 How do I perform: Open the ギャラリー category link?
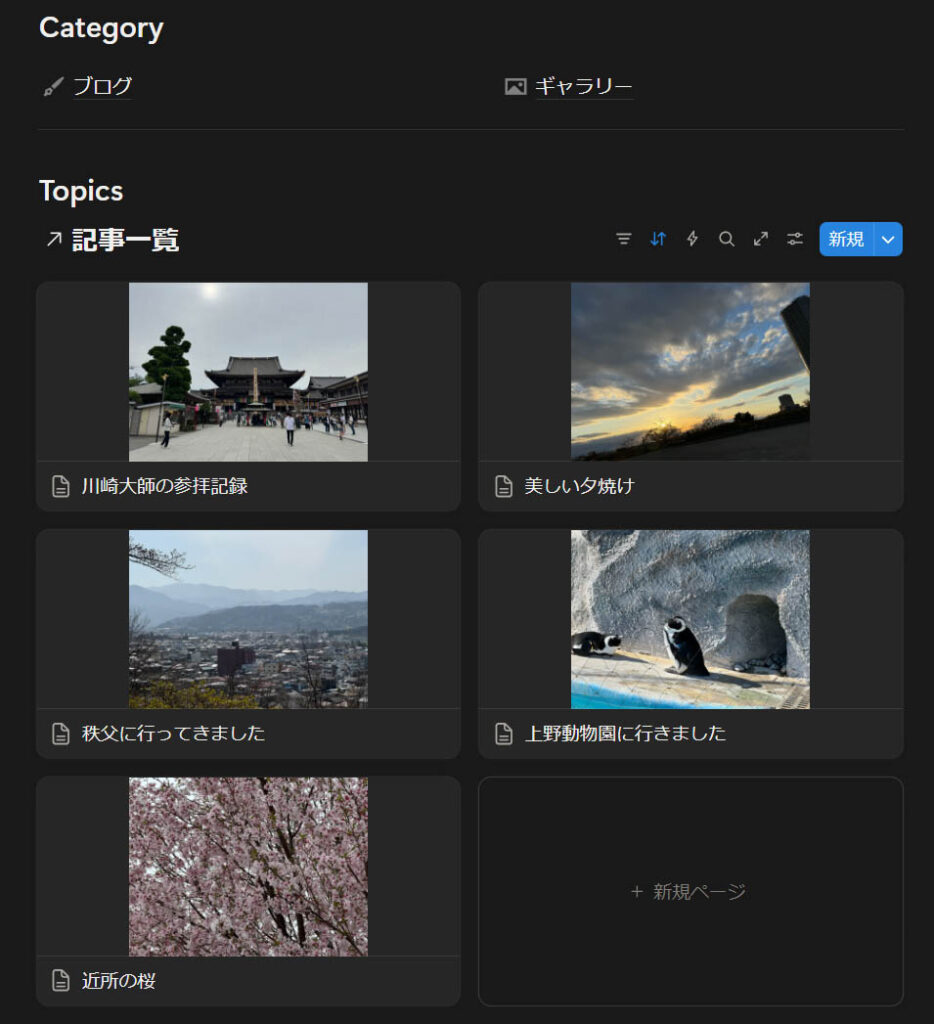click(584, 87)
